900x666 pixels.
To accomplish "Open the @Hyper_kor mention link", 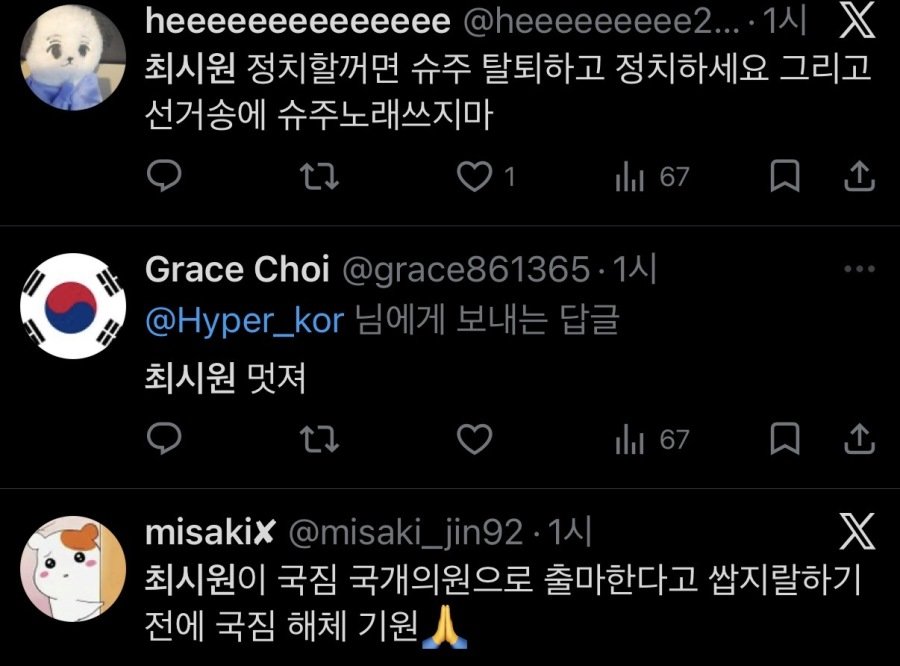I will tap(245, 320).
